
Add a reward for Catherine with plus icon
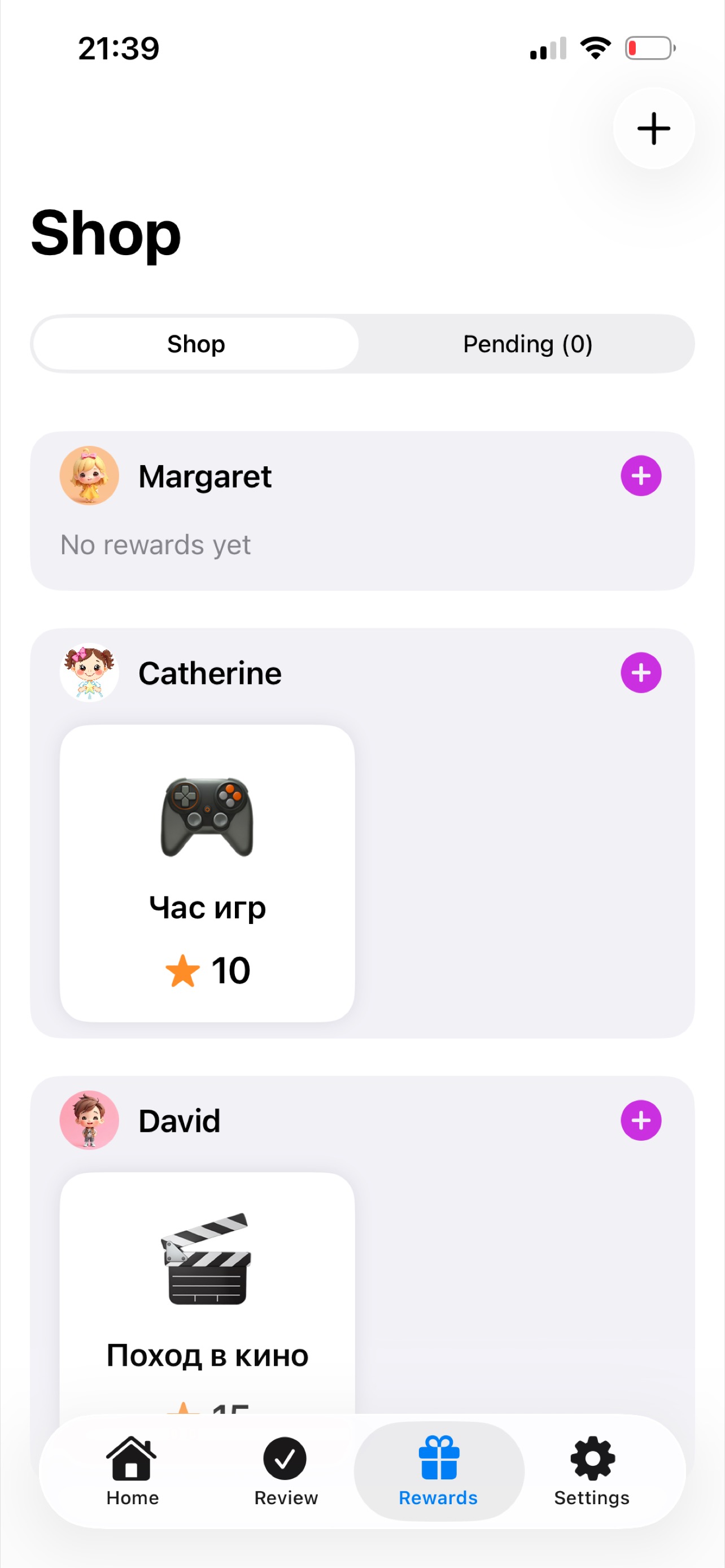click(x=640, y=673)
